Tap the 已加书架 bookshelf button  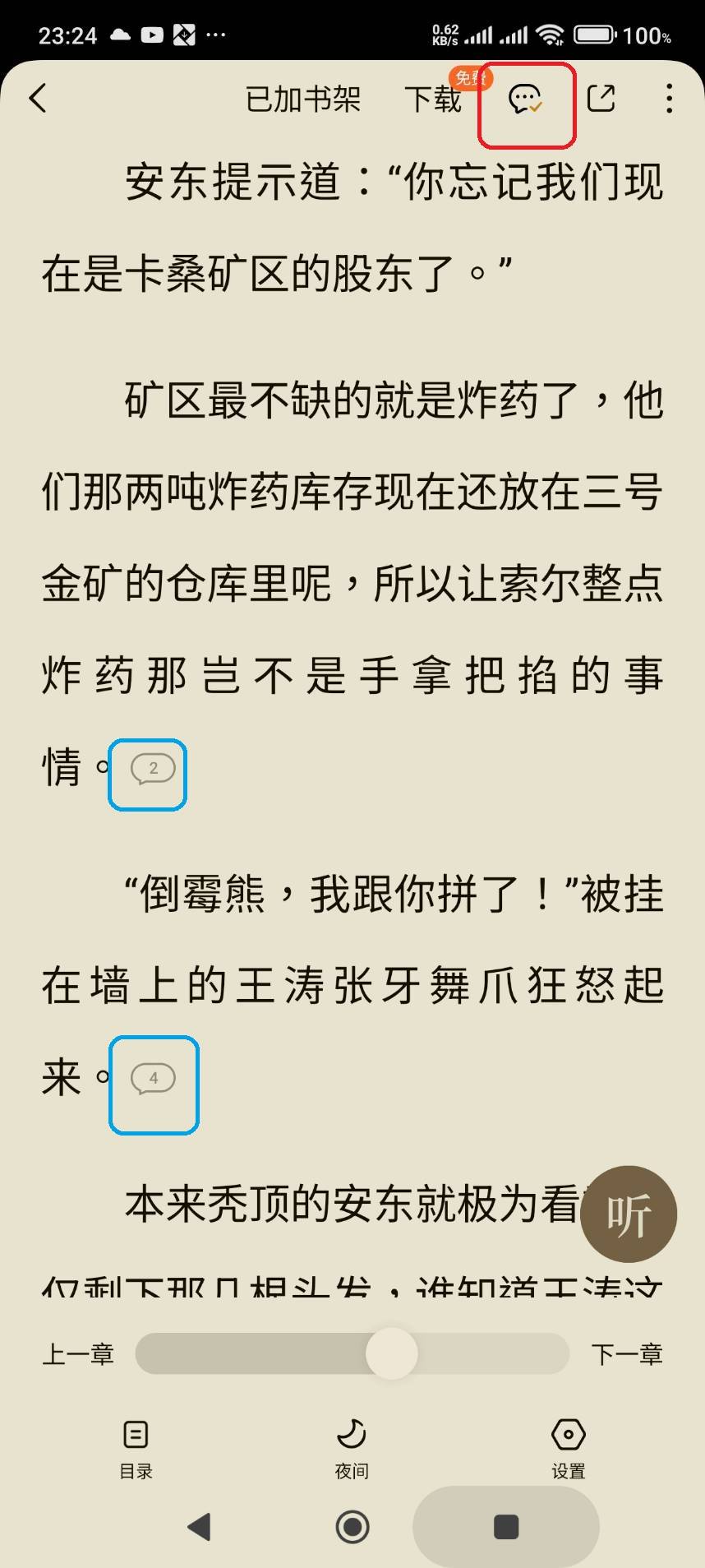(x=303, y=99)
